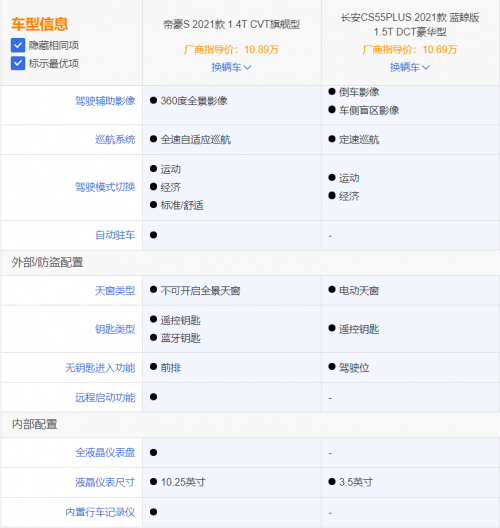Tap 换辆车 under 长安CS55PLUS 2021款
Image resolution: width=500 pixels, height=528 pixels.
point(410,67)
